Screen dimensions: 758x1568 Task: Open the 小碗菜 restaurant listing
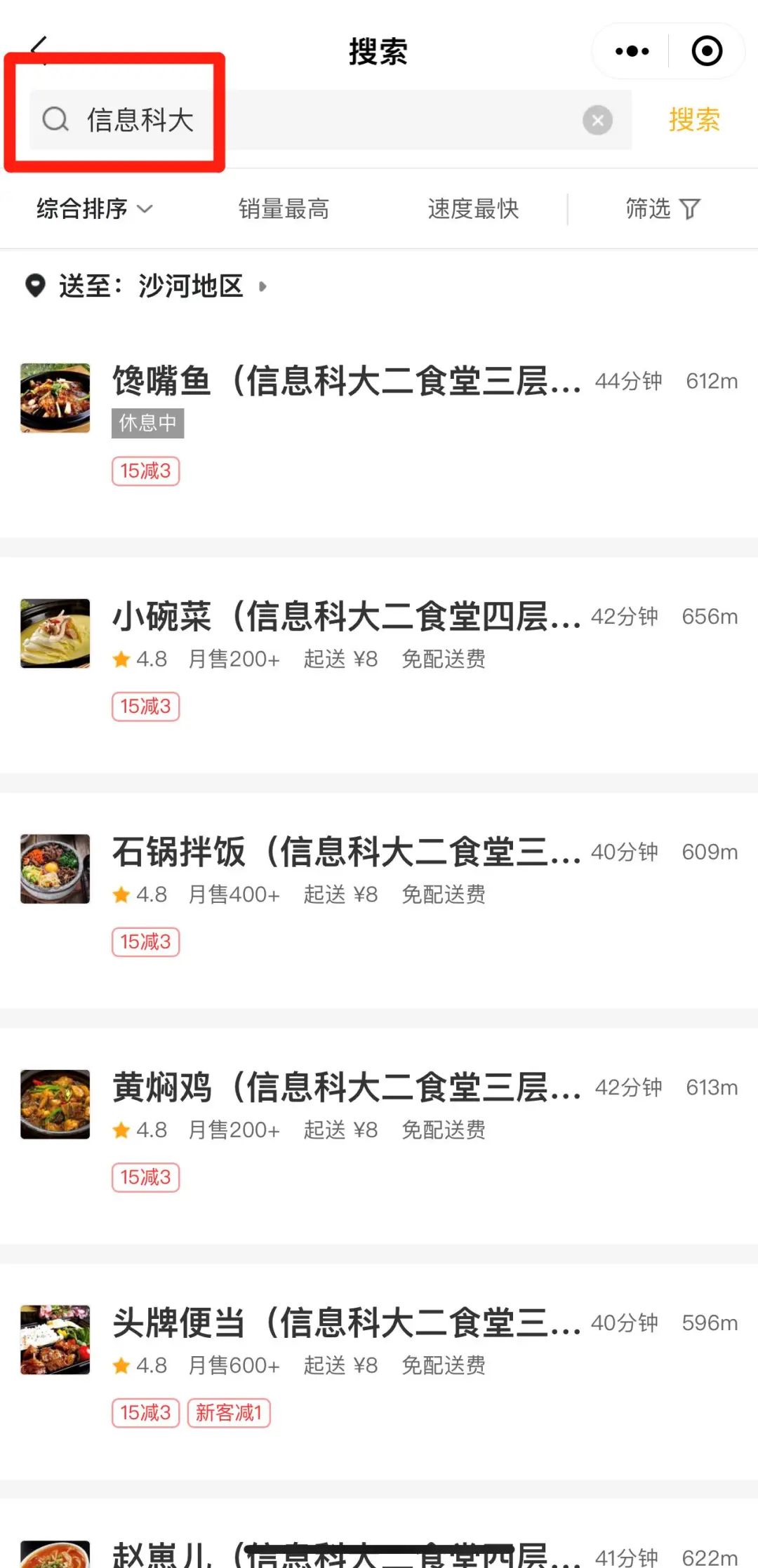[347, 617]
